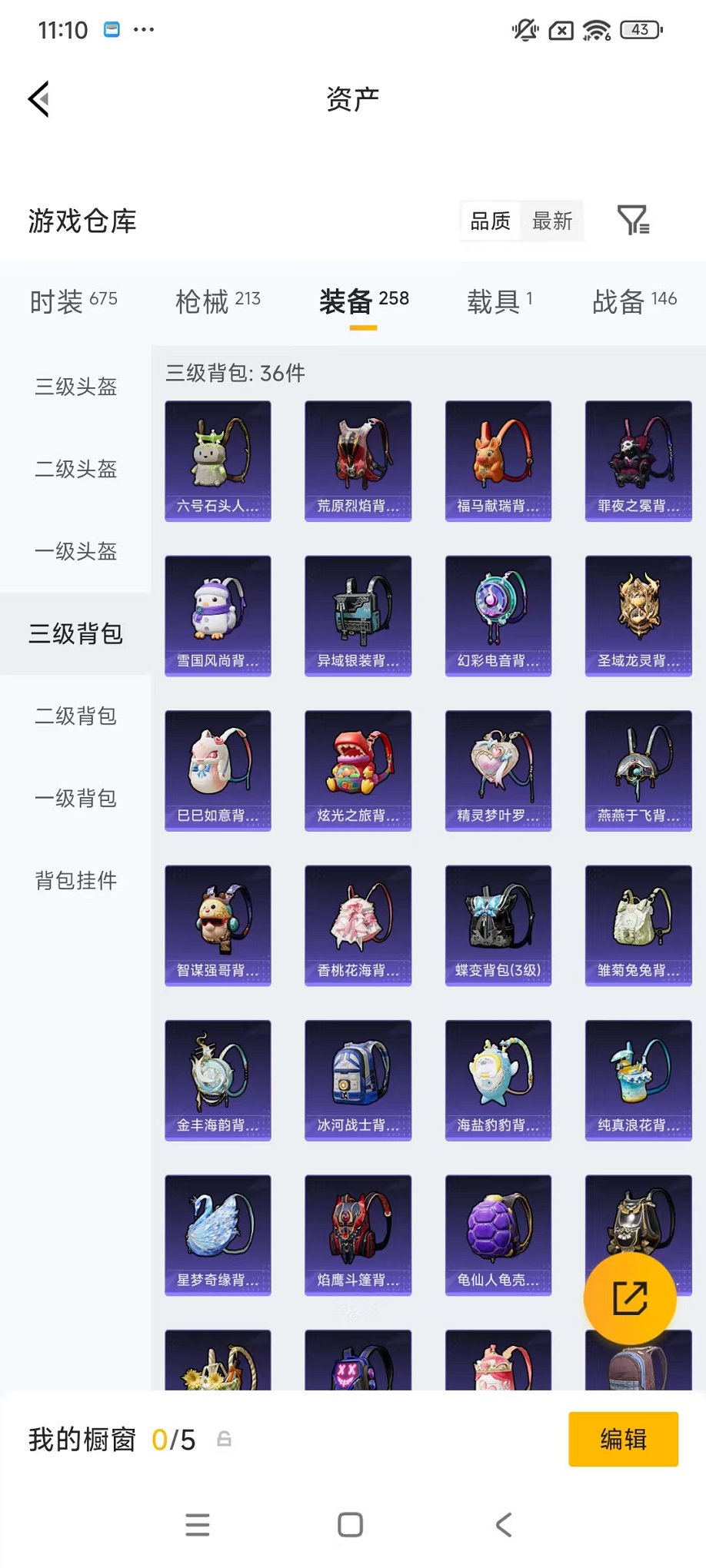Image resolution: width=706 pixels, height=1568 pixels.
Task: Tap the 编辑 button
Action: (x=623, y=1440)
